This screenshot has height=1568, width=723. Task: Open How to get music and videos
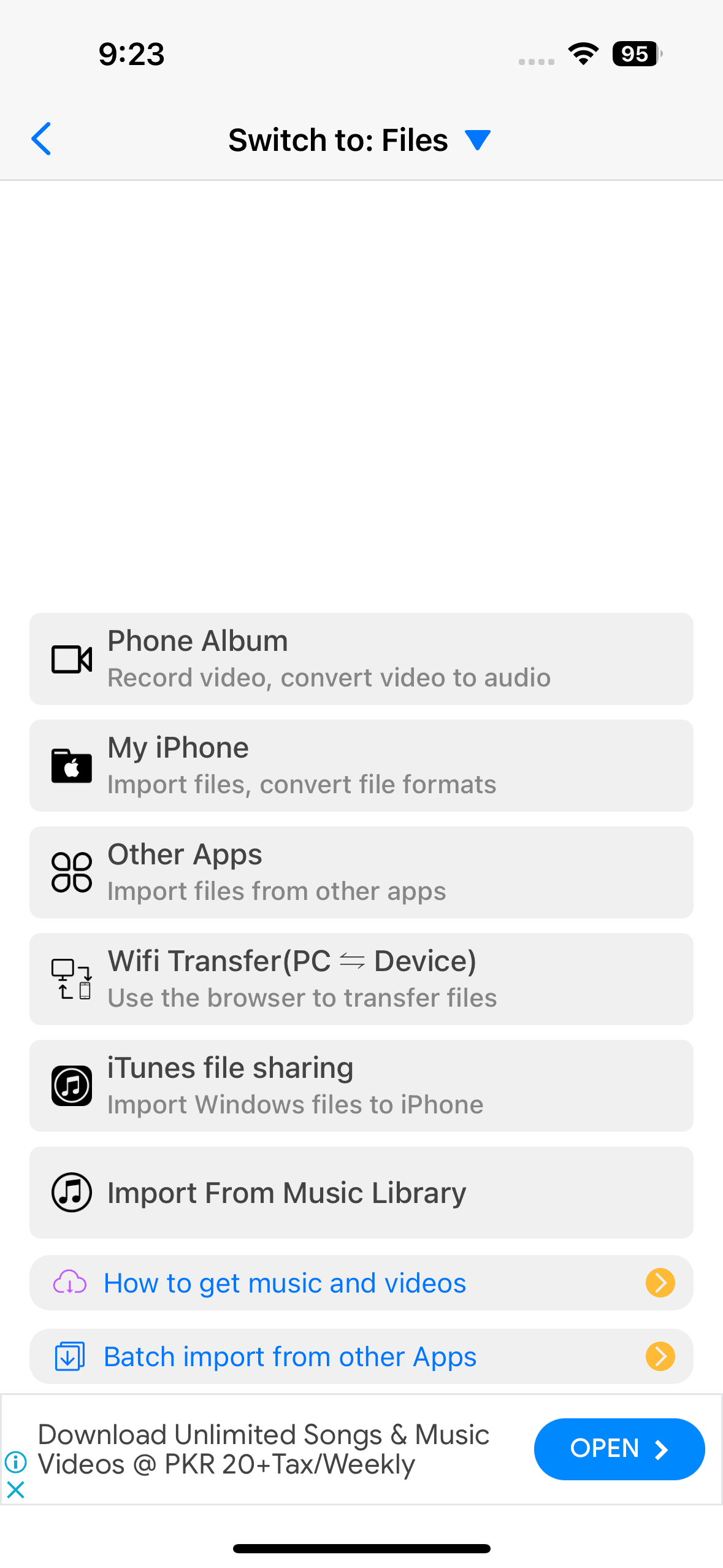[x=361, y=1283]
